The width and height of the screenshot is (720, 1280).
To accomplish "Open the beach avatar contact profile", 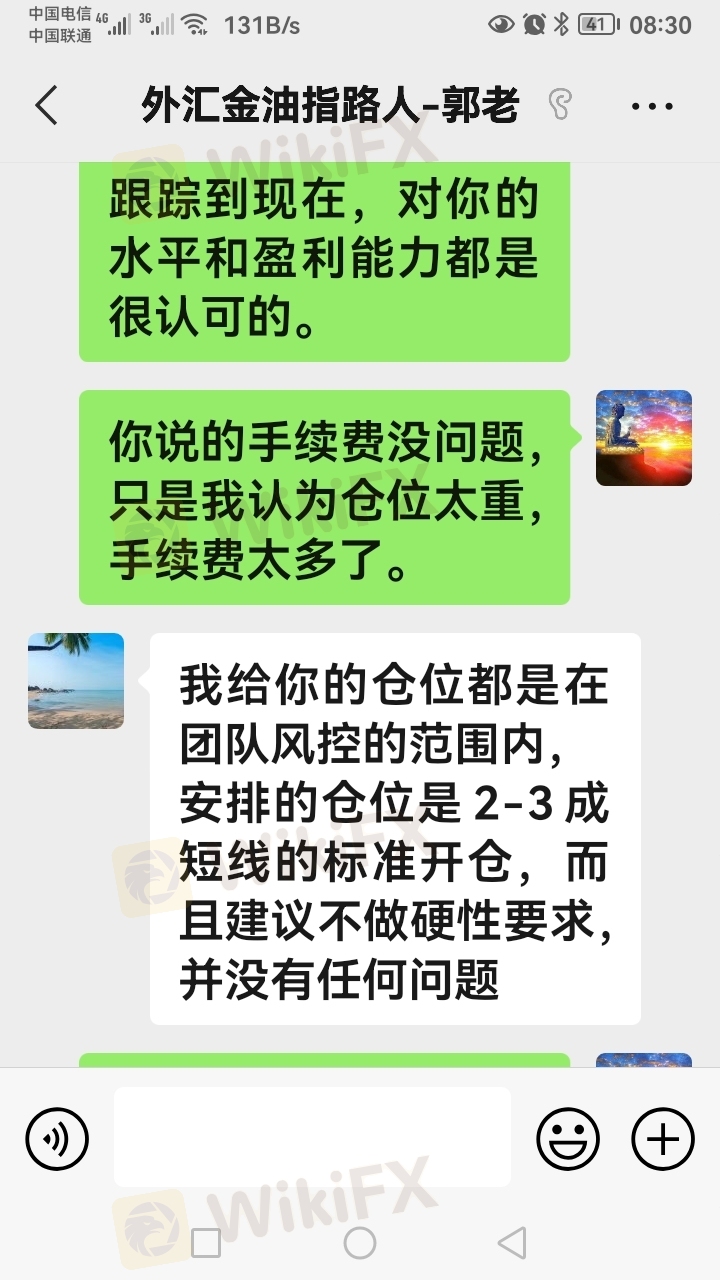I will [76, 681].
